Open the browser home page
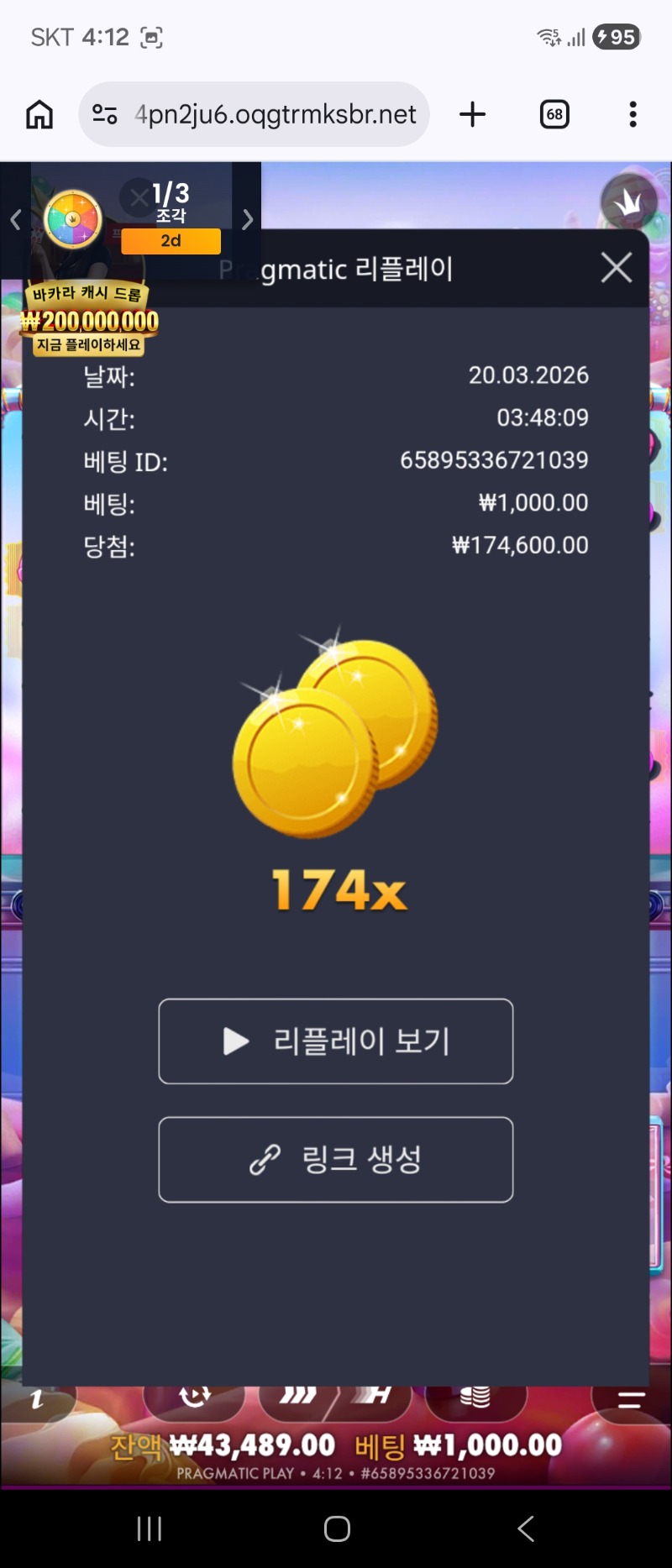The height and width of the screenshot is (1568, 672). point(39,114)
